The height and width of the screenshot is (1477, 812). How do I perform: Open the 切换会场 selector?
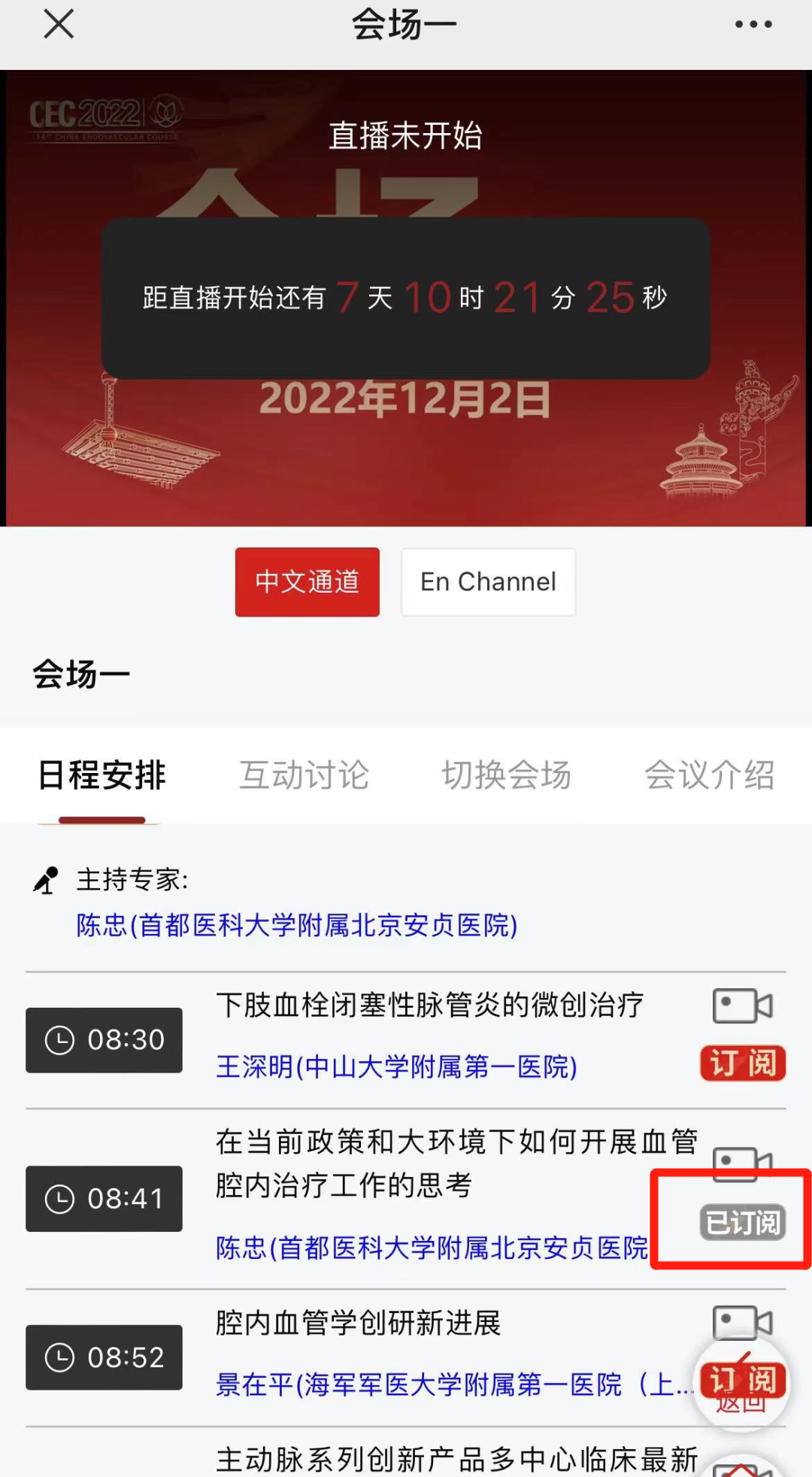(x=507, y=776)
